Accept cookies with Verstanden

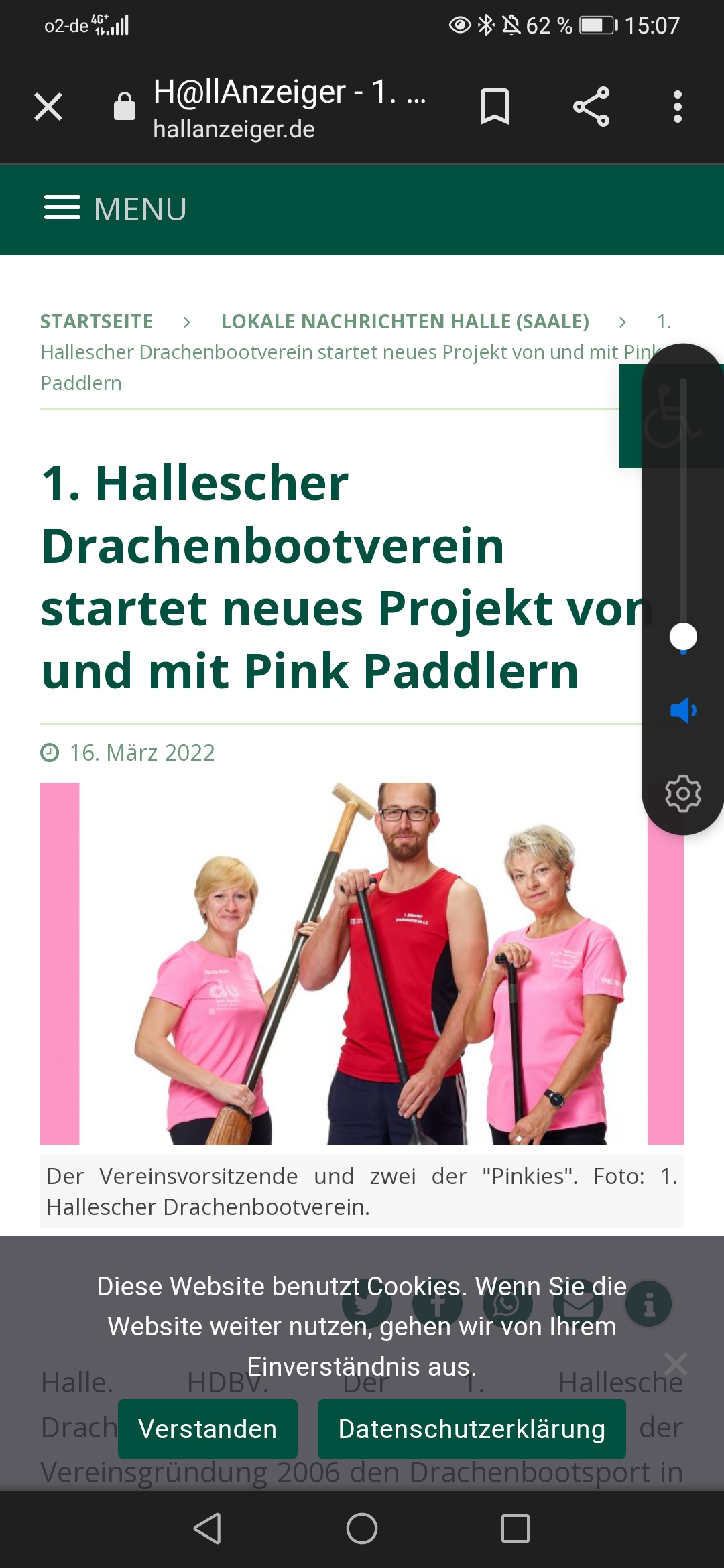pos(208,1429)
